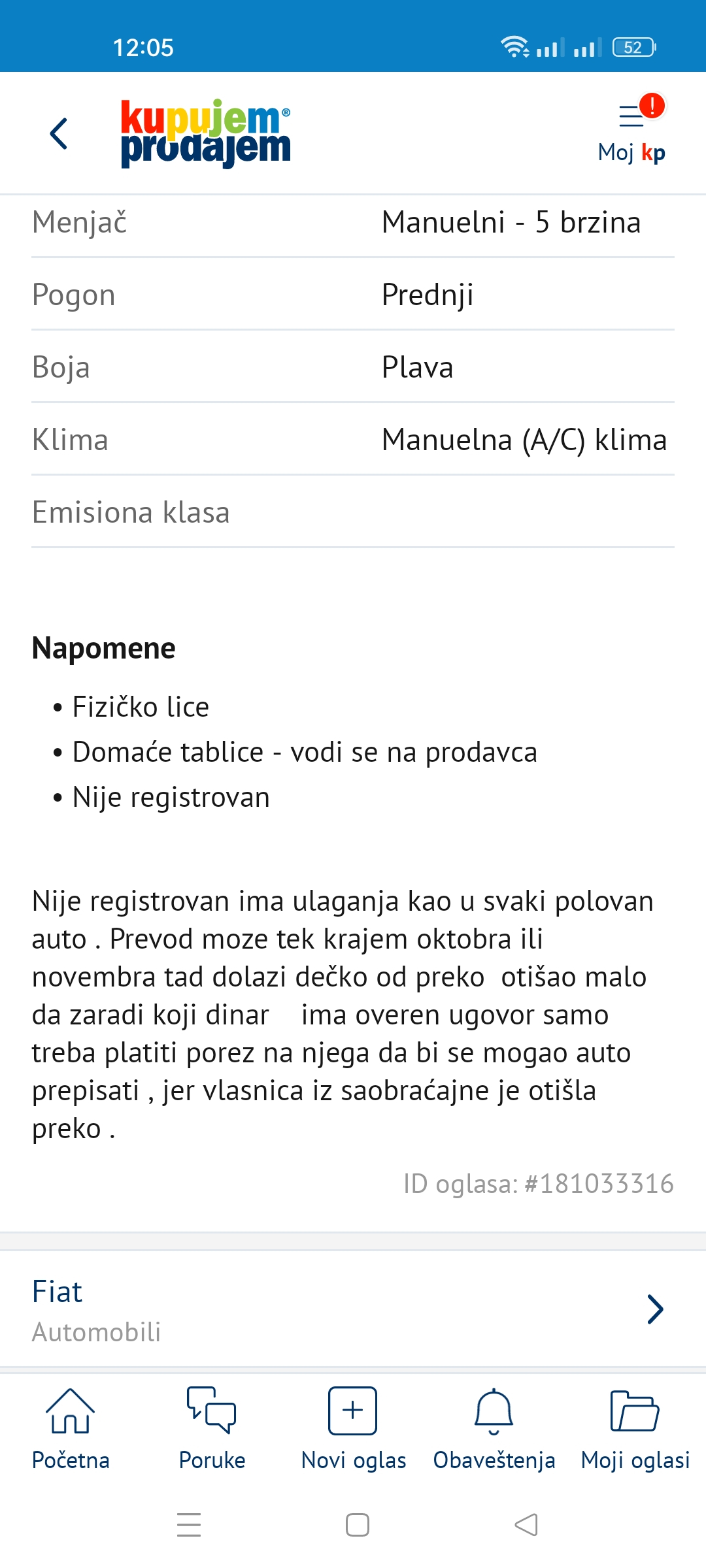Check Obaveštenja notifications
The height and width of the screenshot is (1568, 706).
[x=494, y=1429]
